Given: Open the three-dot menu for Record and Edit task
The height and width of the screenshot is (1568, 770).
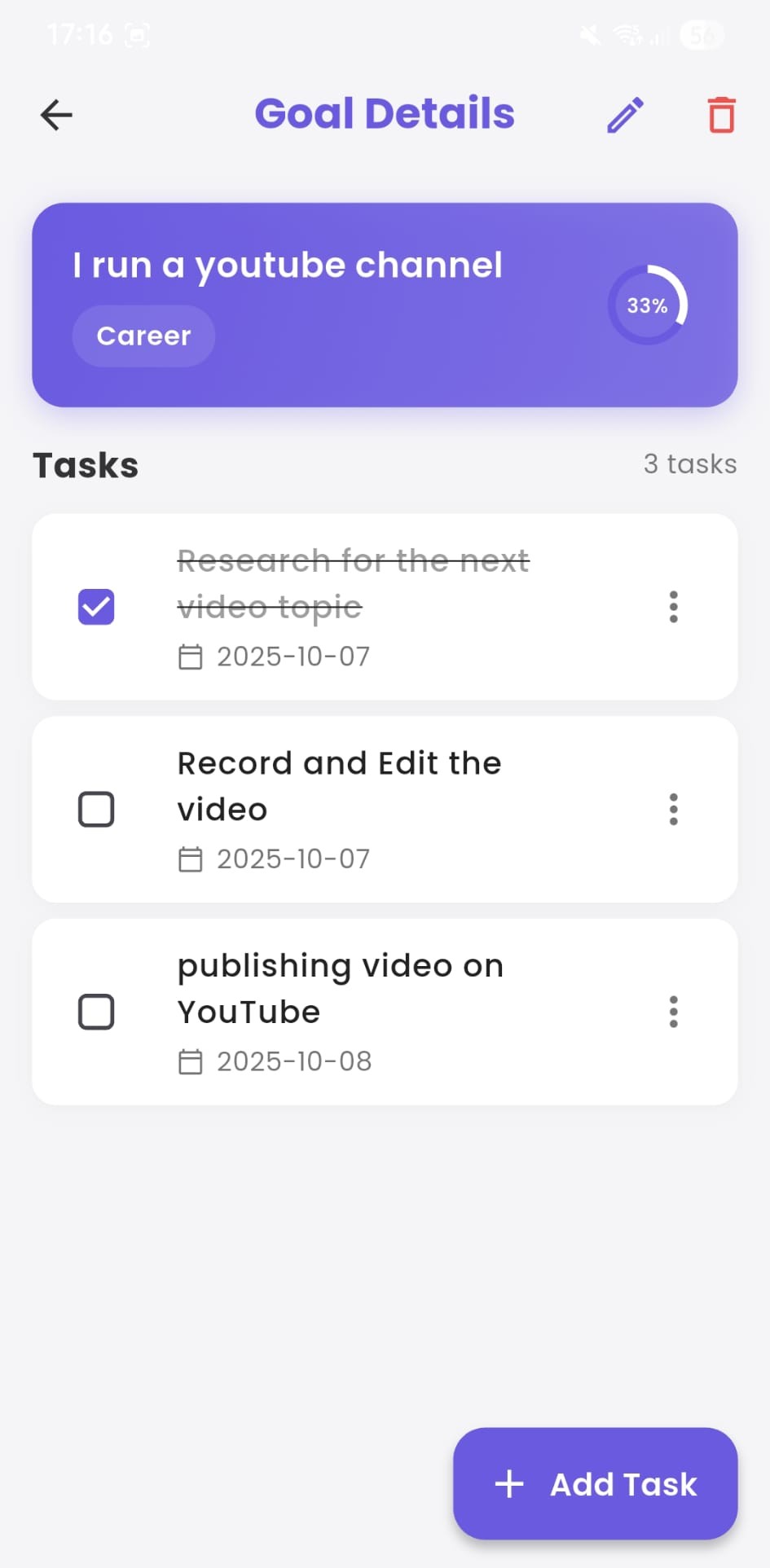Looking at the screenshot, I should [x=673, y=809].
